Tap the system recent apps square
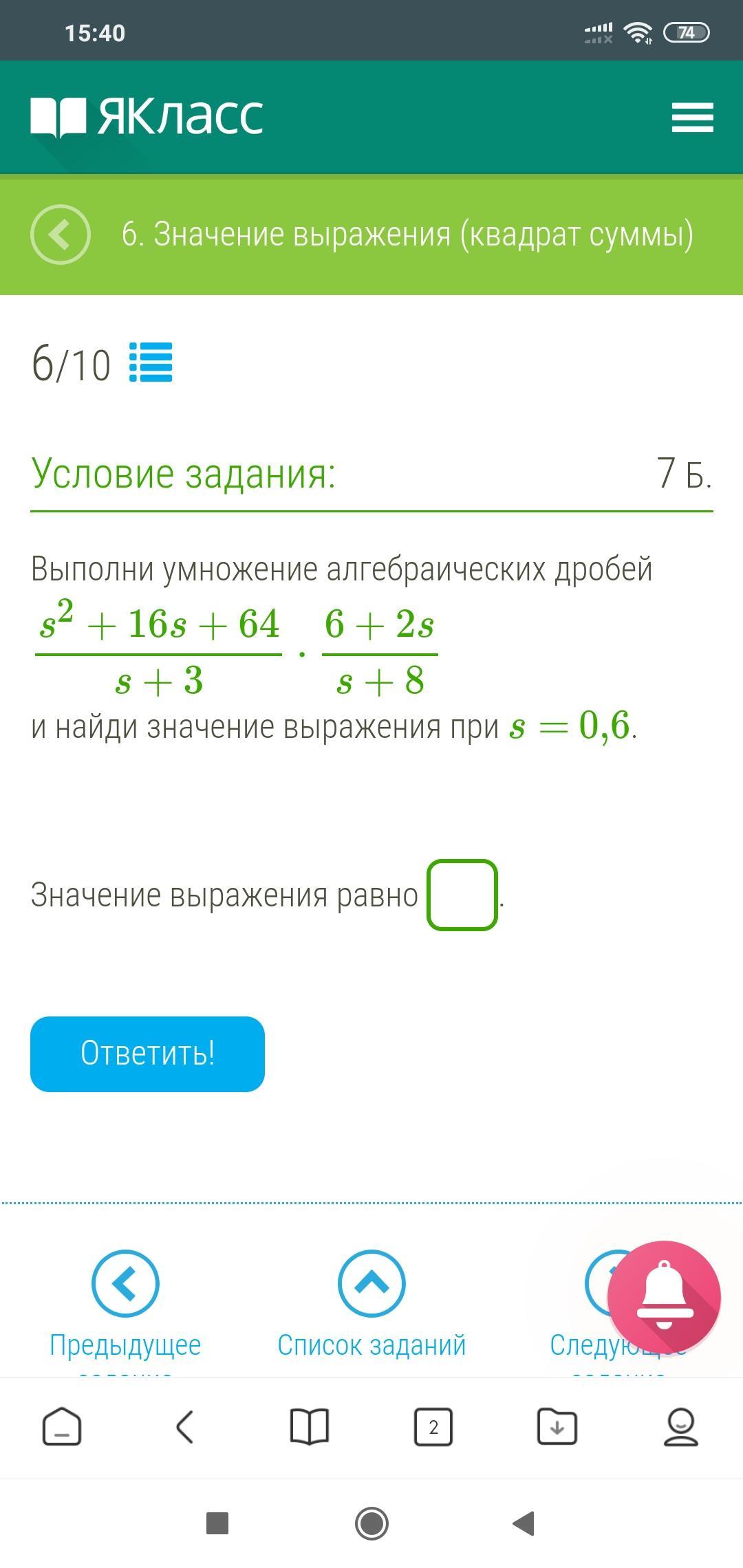The height and width of the screenshot is (1568, 743). coord(217,1523)
